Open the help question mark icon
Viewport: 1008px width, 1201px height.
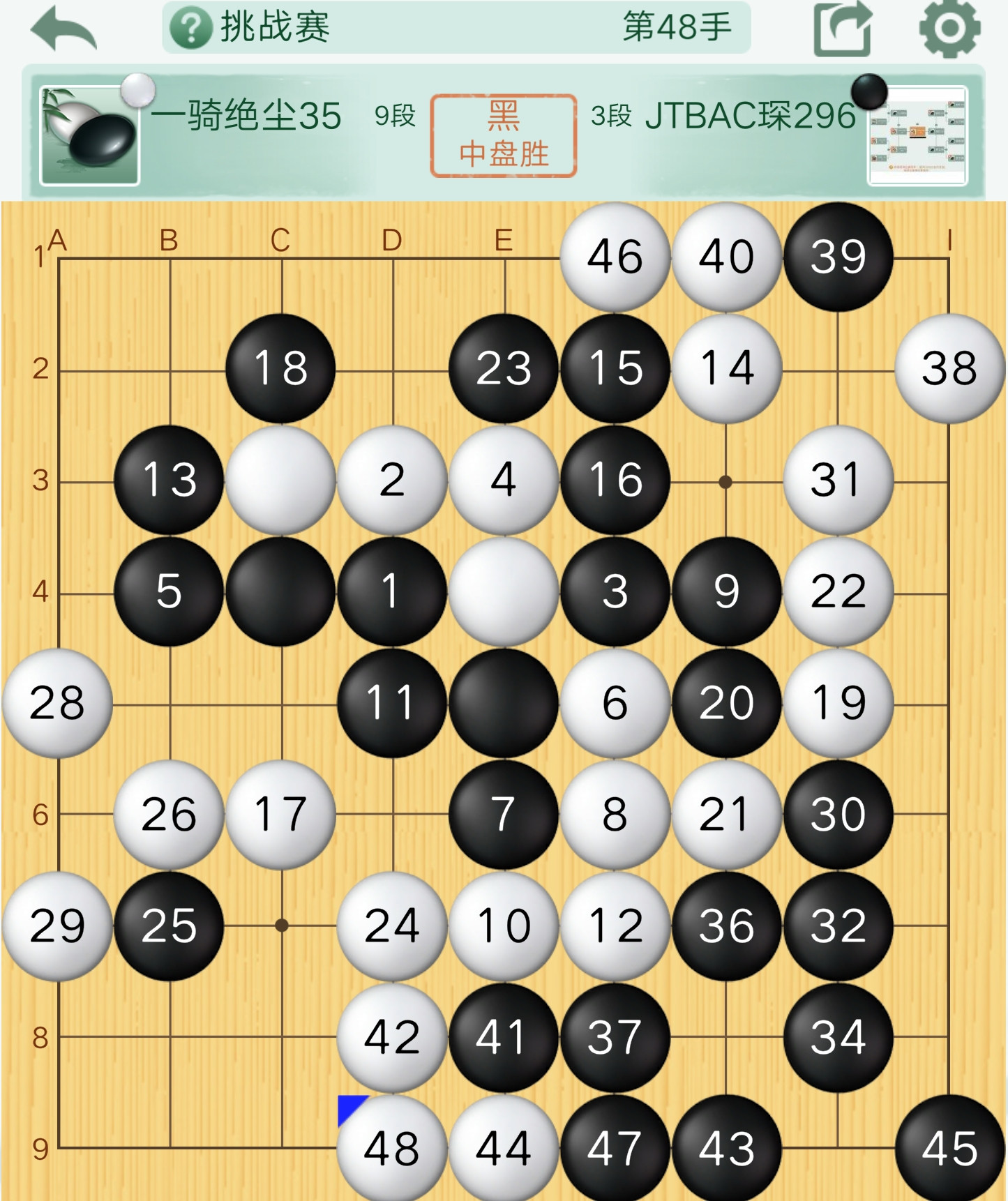(x=190, y=29)
